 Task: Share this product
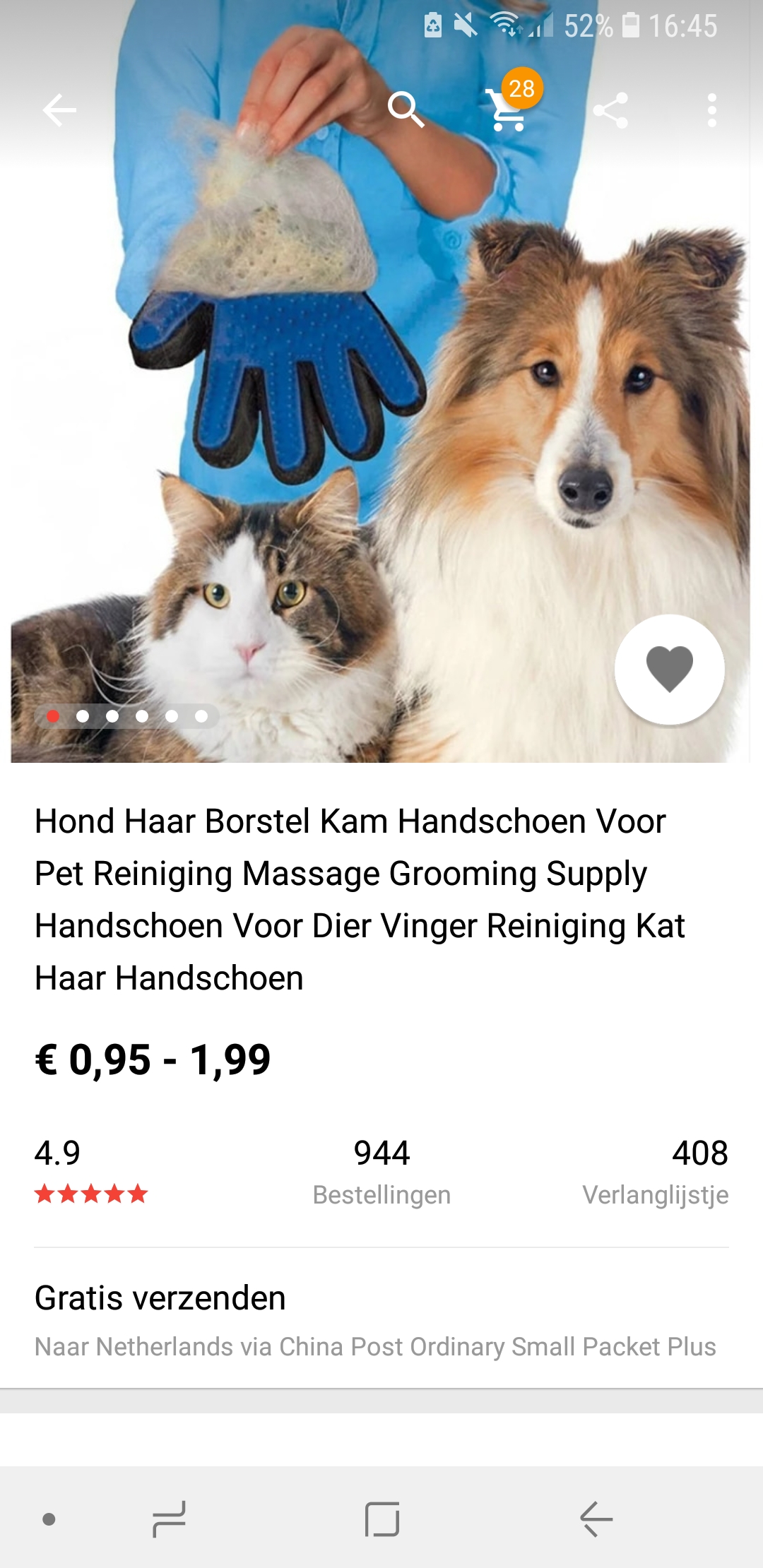pyautogui.click(x=610, y=110)
